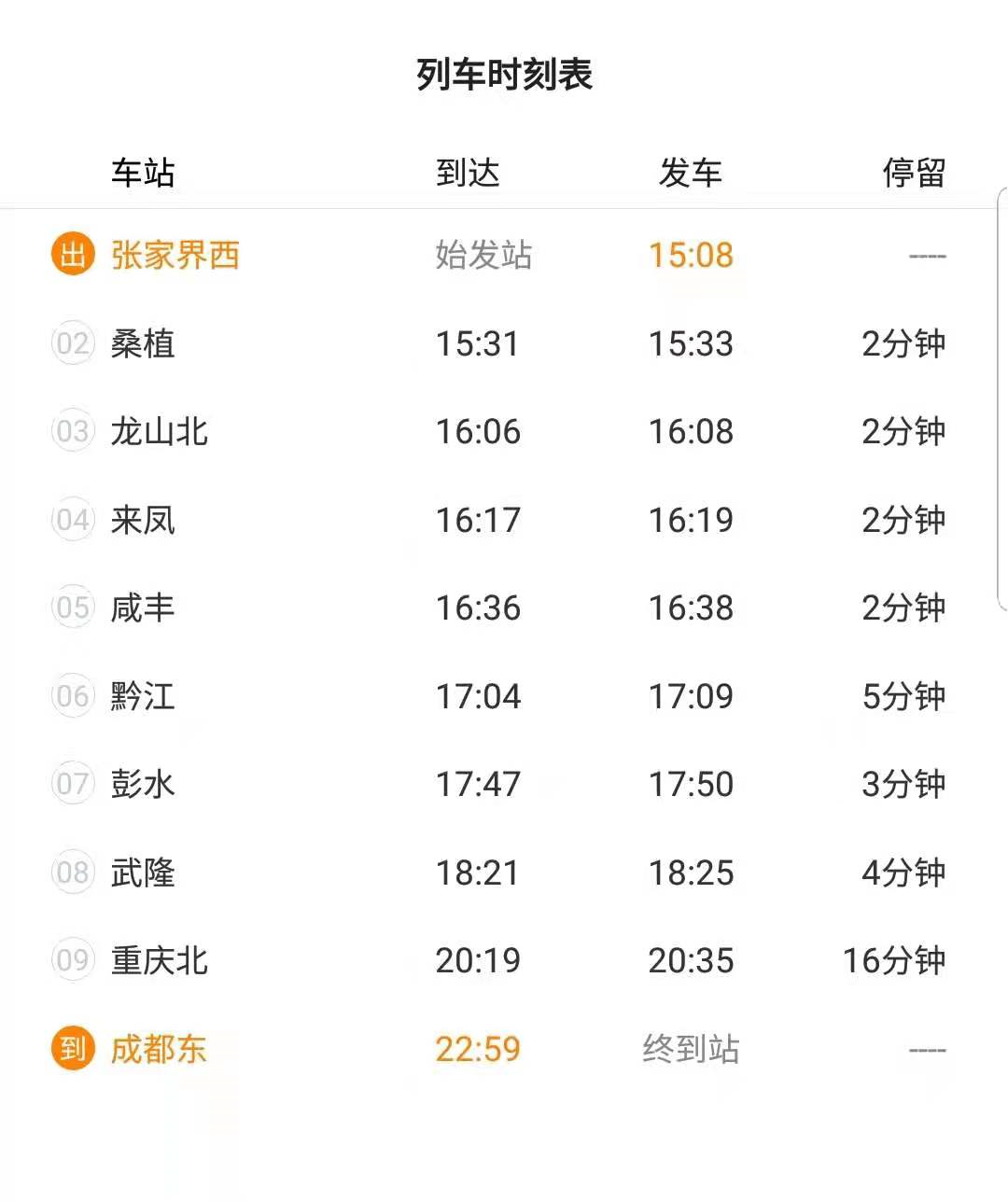Click the 桑植 station name
The image size is (1008, 1201).
tap(142, 342)
